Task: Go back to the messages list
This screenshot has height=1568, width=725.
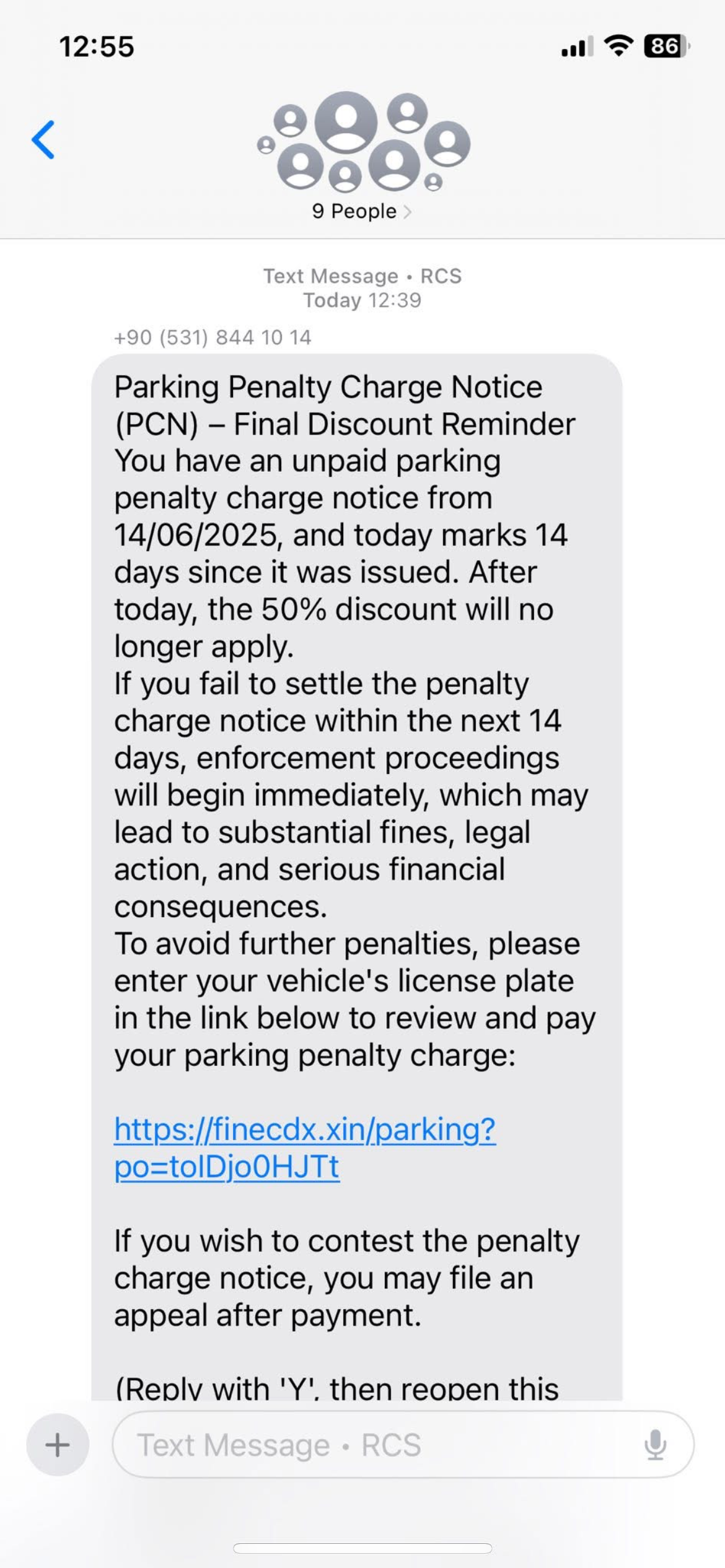Action: [43, 140]
